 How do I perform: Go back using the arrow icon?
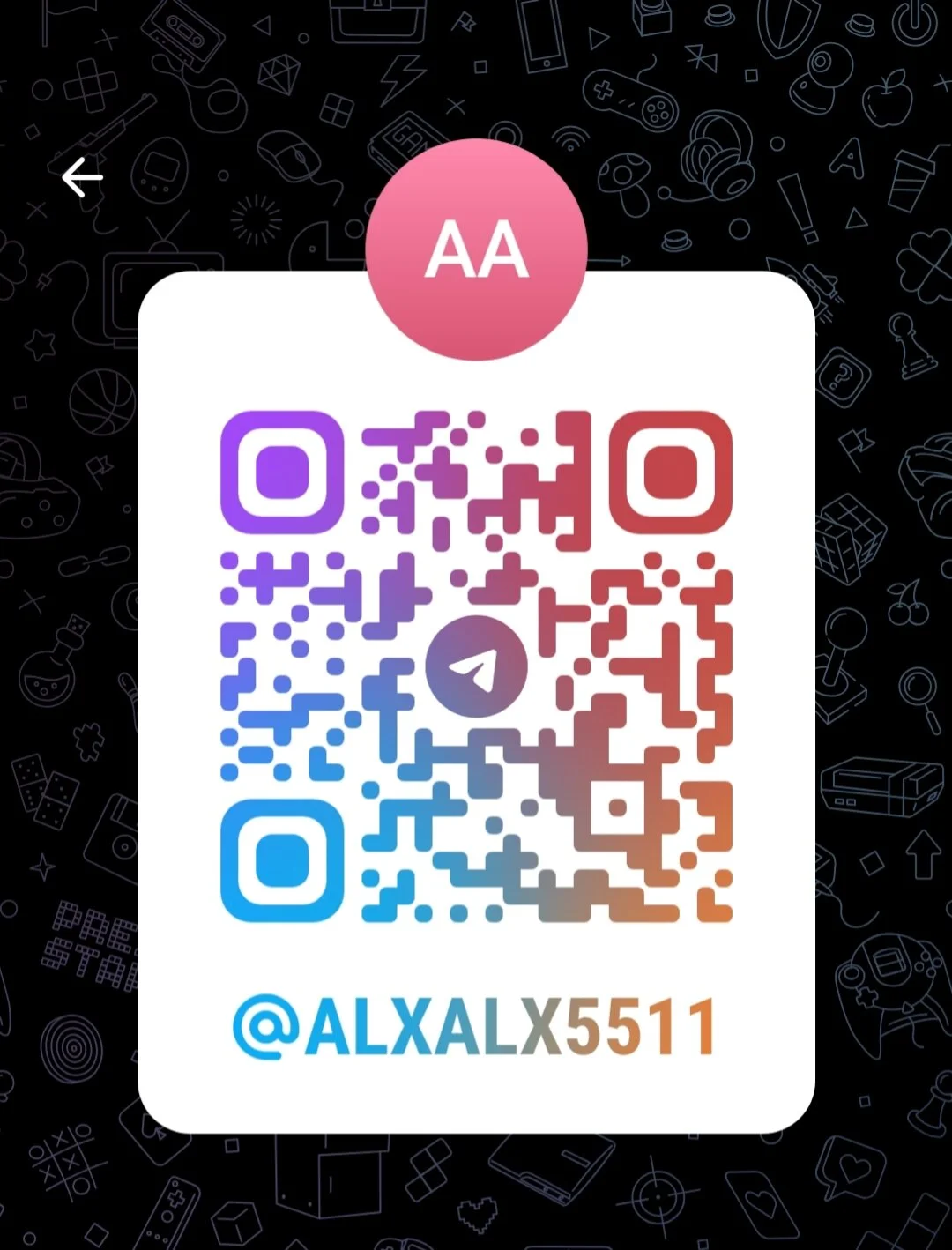click(82, 178)
